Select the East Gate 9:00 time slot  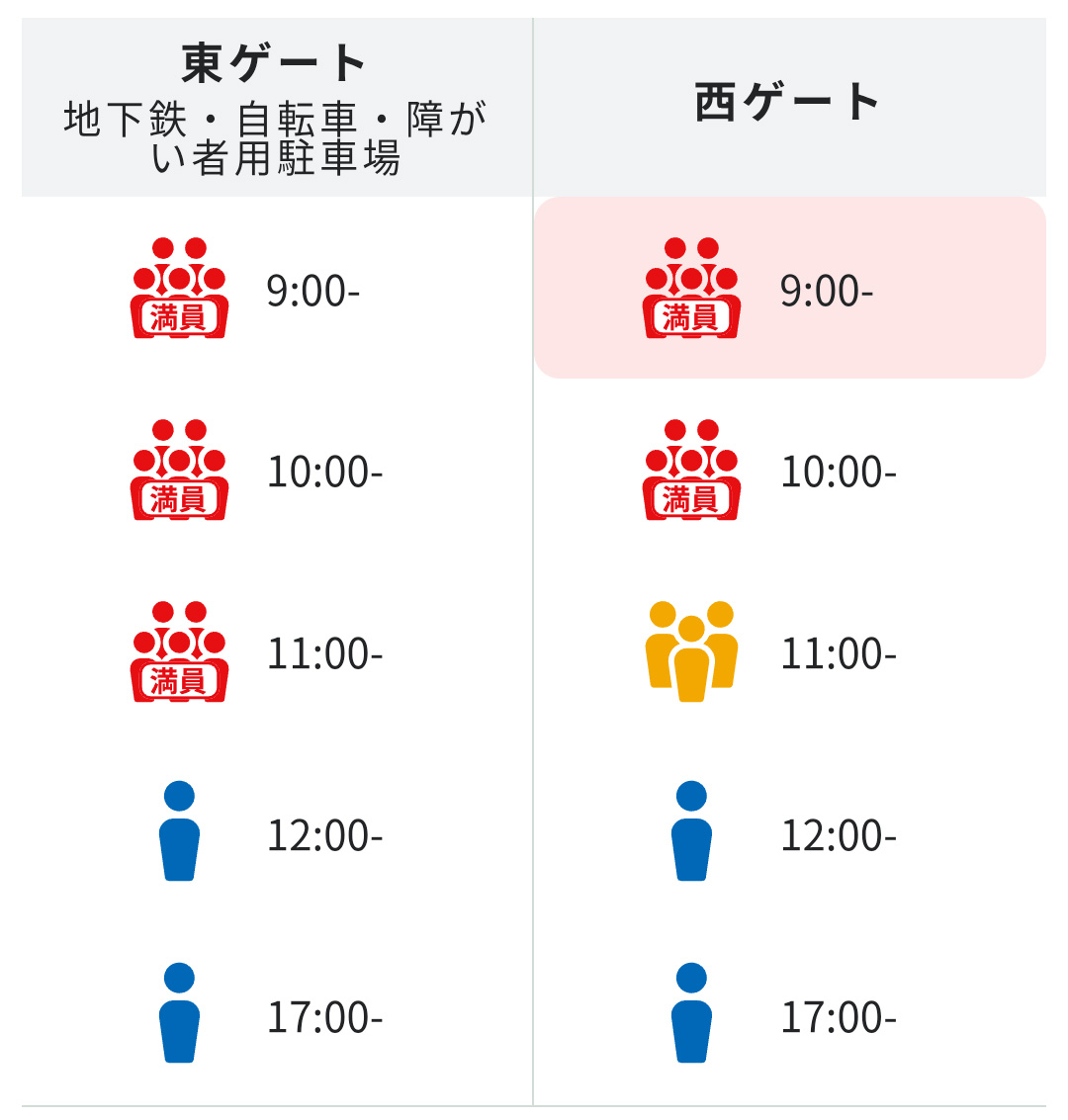coord(277,289)
